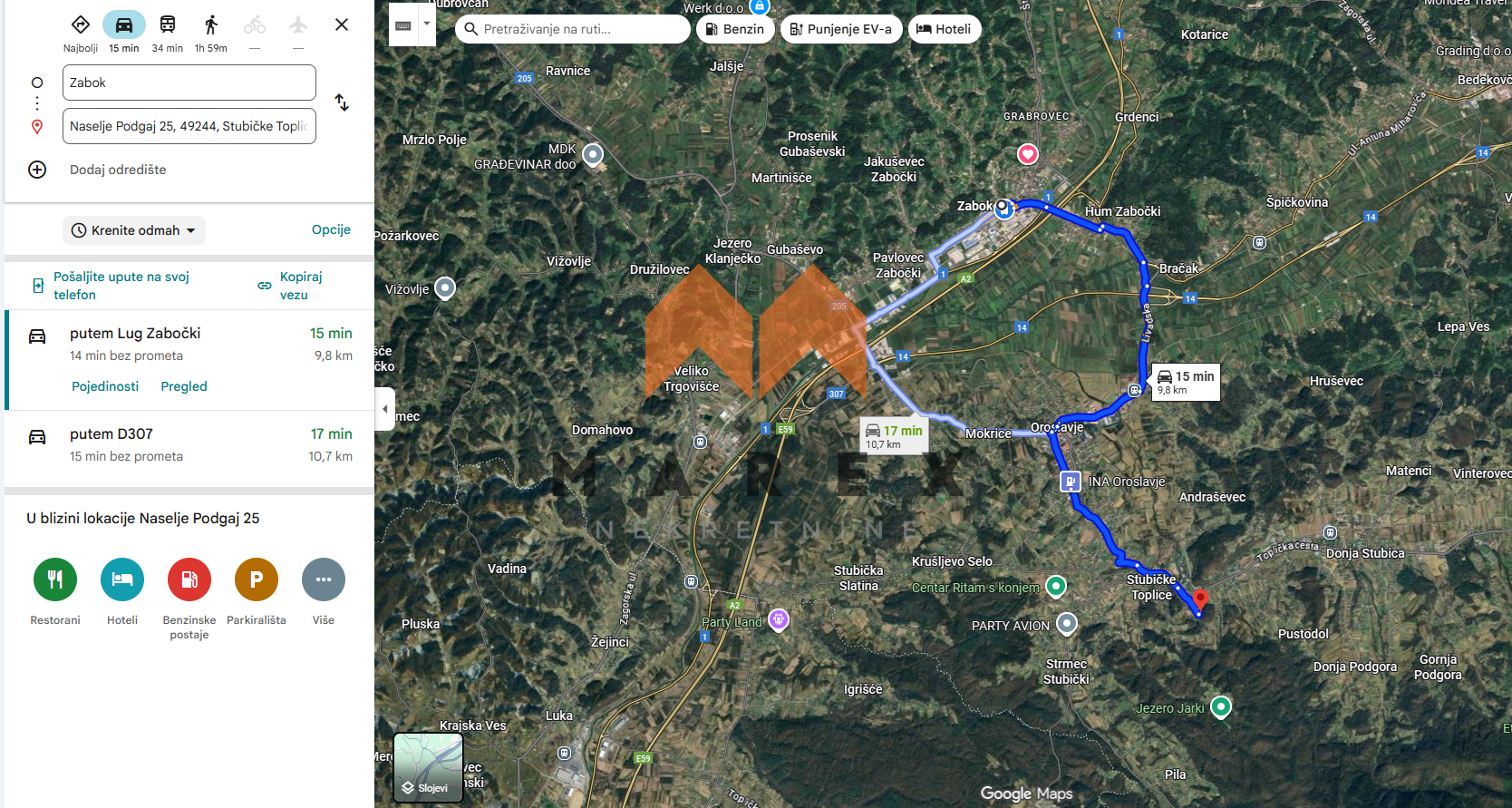Open route Opcije

pos(331,229)
